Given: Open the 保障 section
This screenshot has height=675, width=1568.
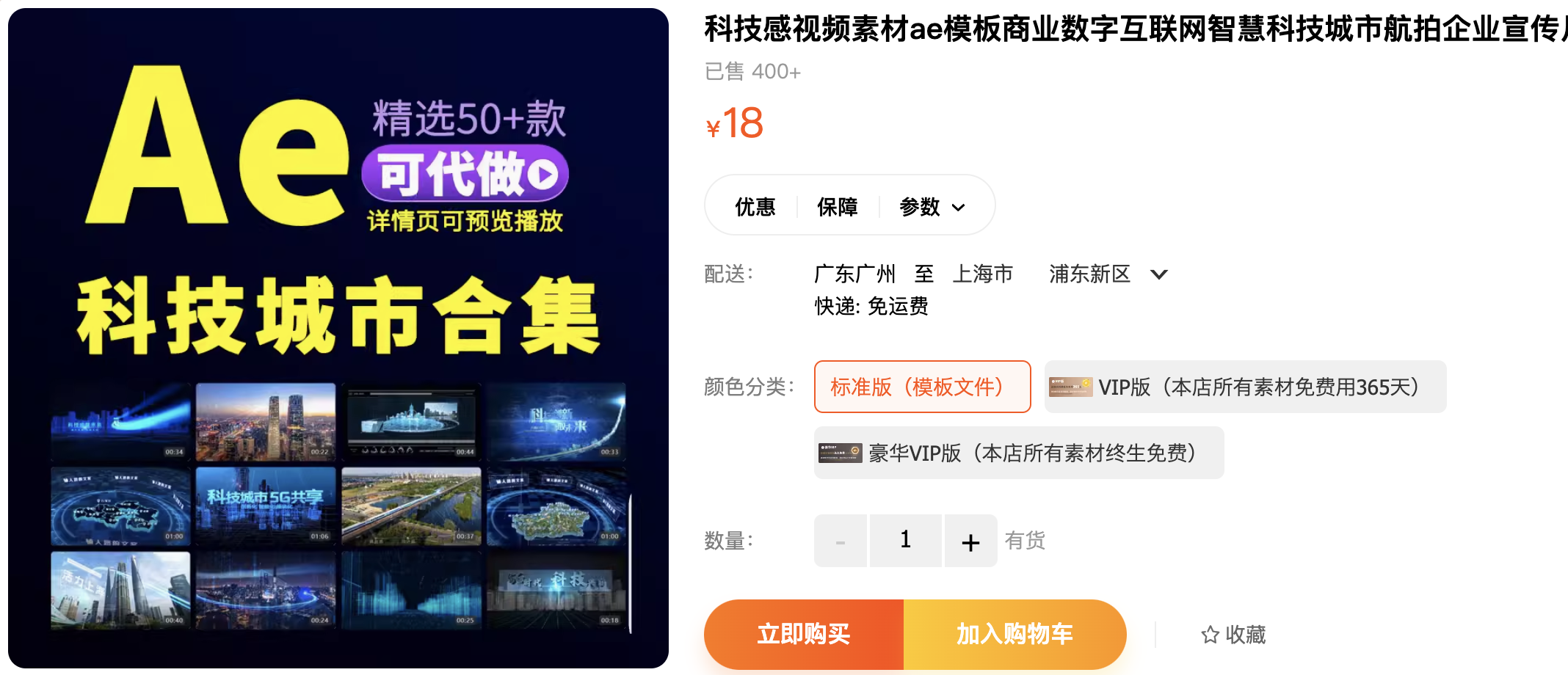Looking at the screenshot, I should pos(837,207).
